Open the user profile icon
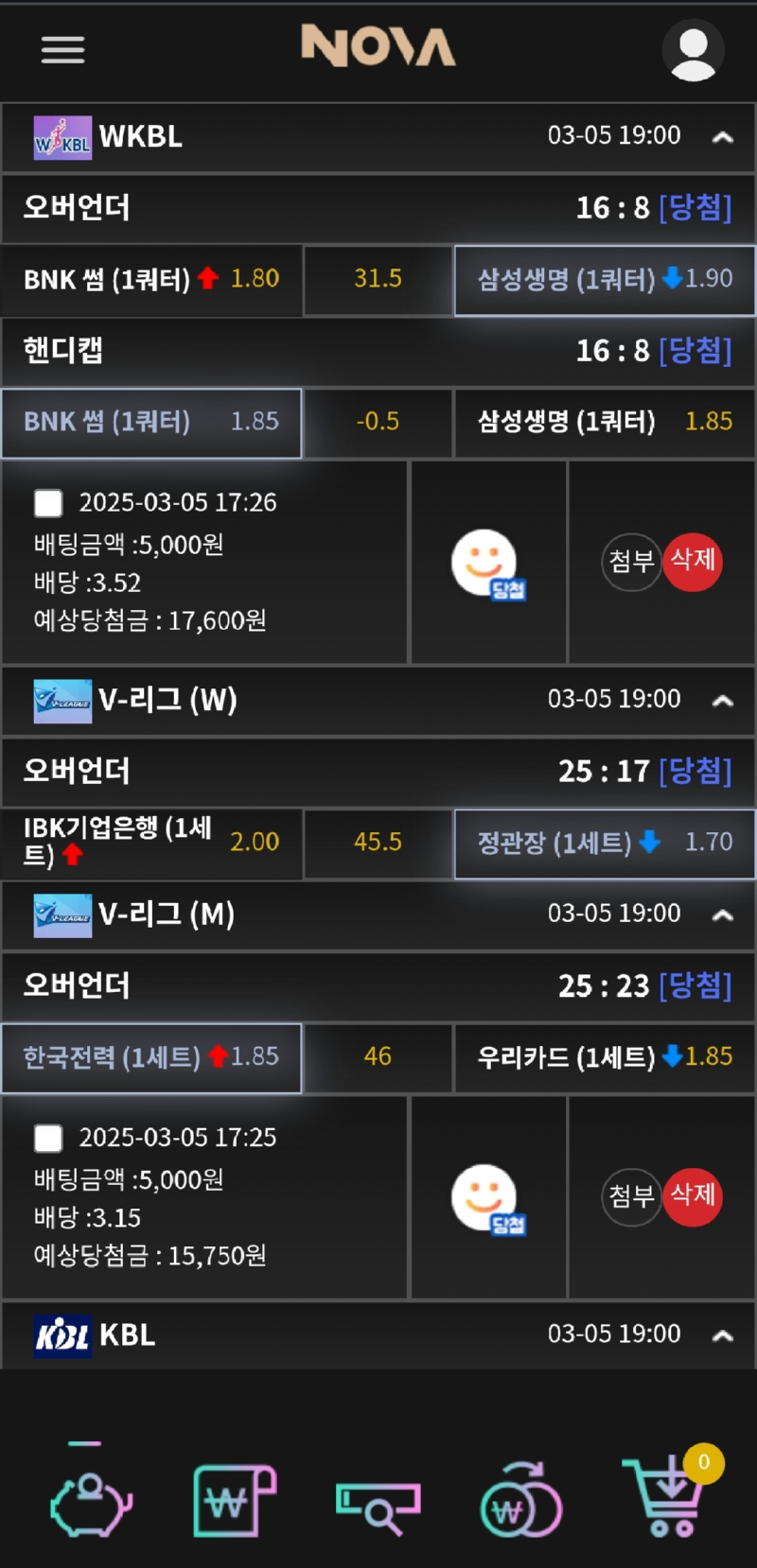 click(693, 50)
